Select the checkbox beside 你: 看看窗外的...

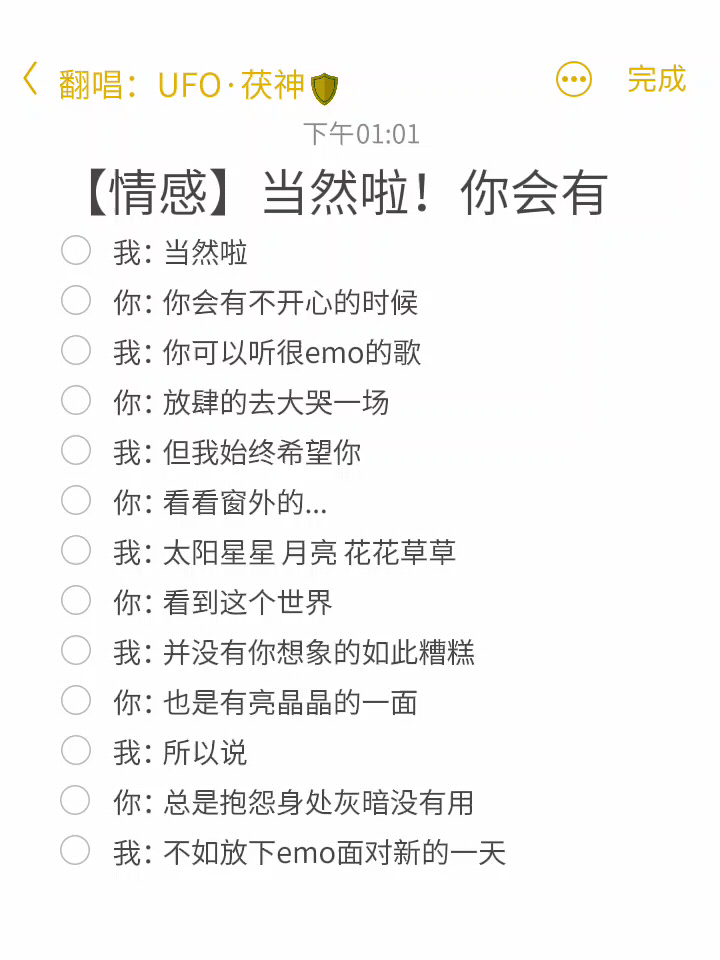[76, 500]
